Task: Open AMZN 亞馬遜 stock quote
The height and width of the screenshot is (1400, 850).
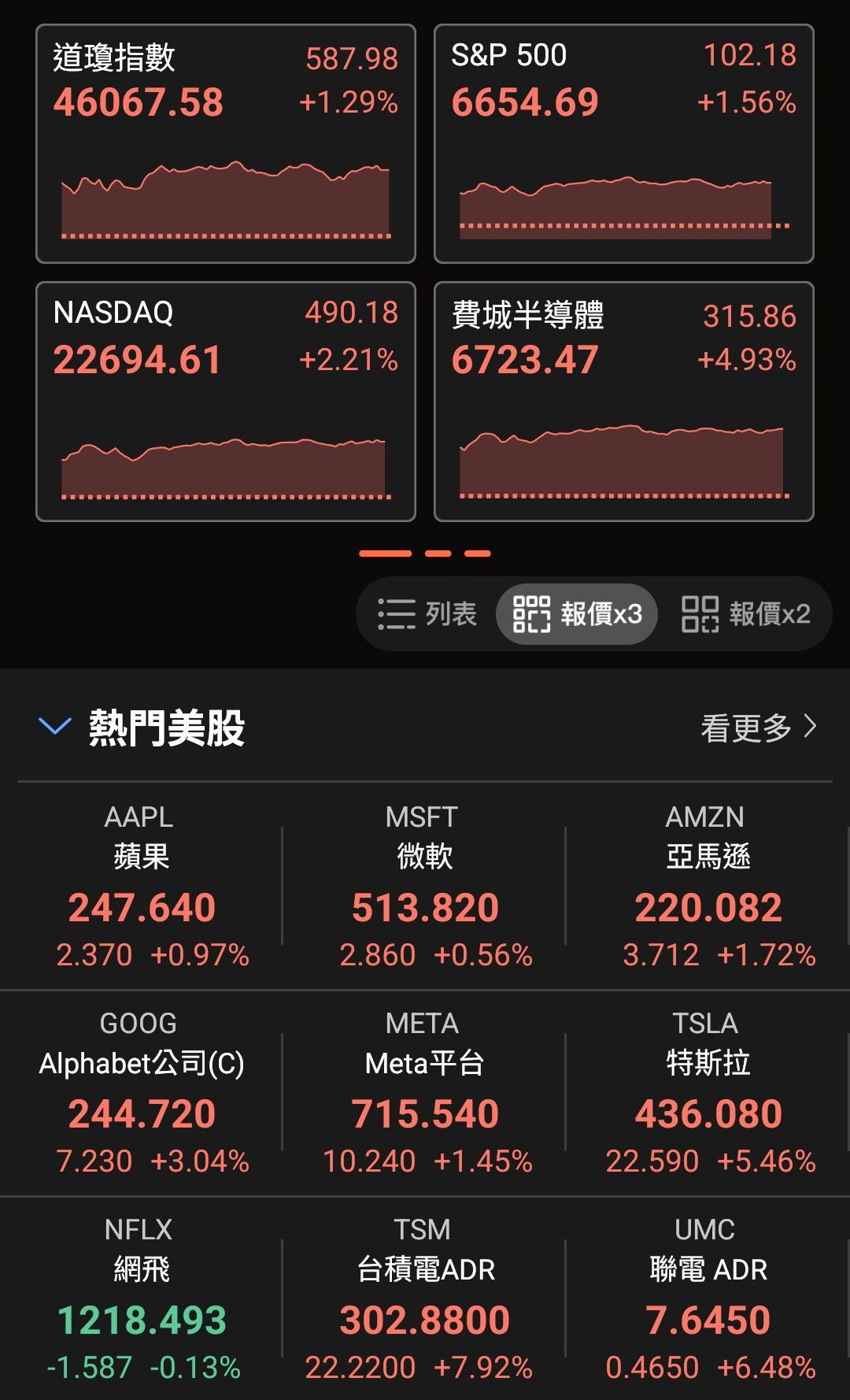Action: click(708, 886)
